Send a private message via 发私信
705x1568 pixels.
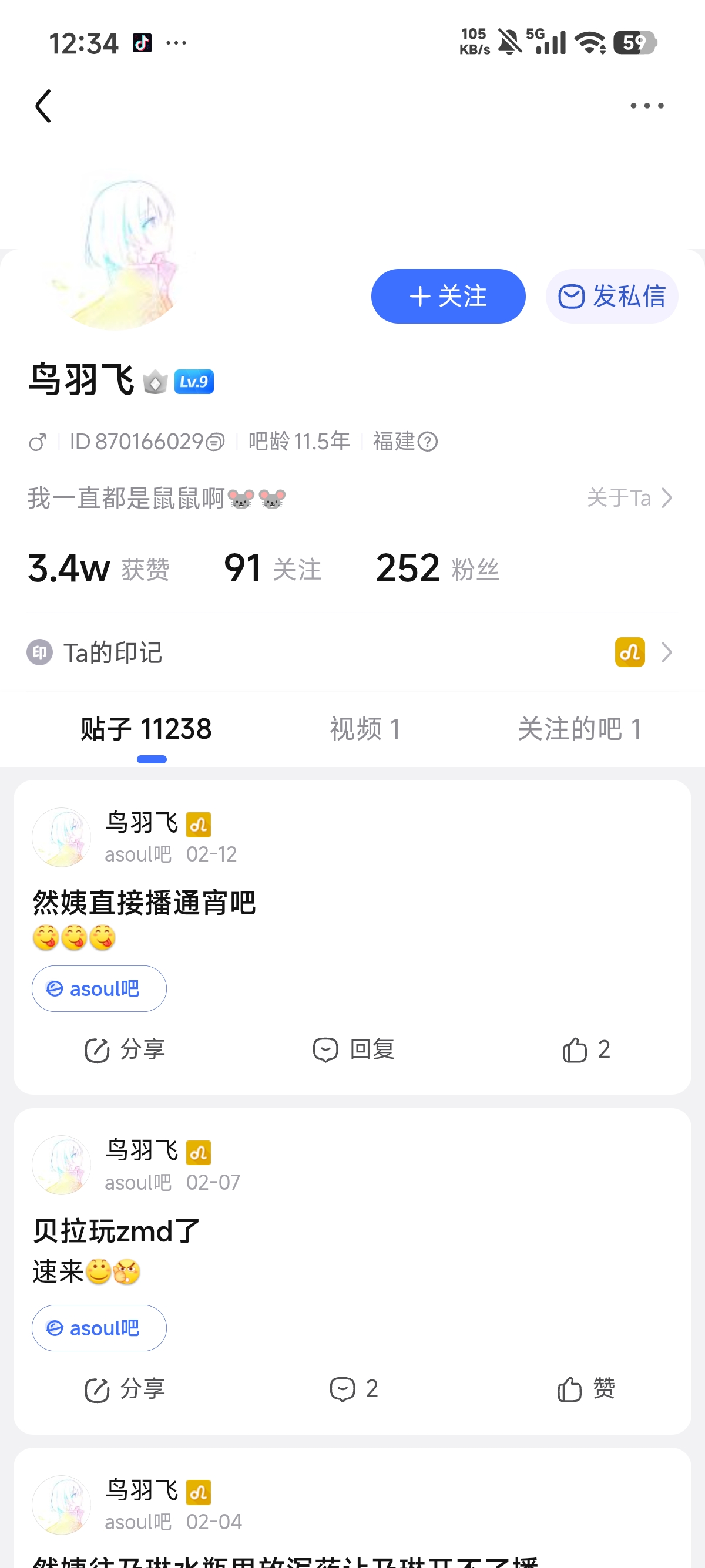(611, 297)
